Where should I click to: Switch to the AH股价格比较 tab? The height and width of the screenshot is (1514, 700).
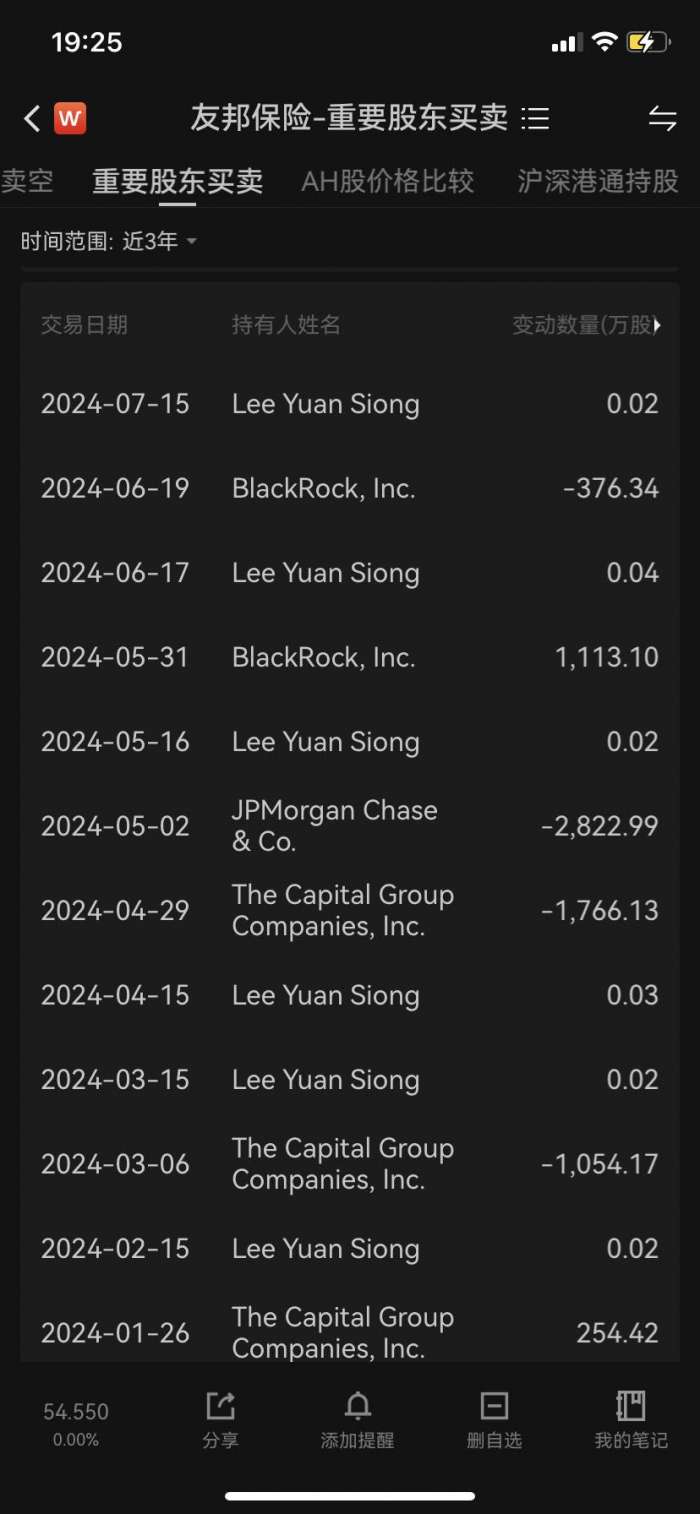click(x=387, y=181)
